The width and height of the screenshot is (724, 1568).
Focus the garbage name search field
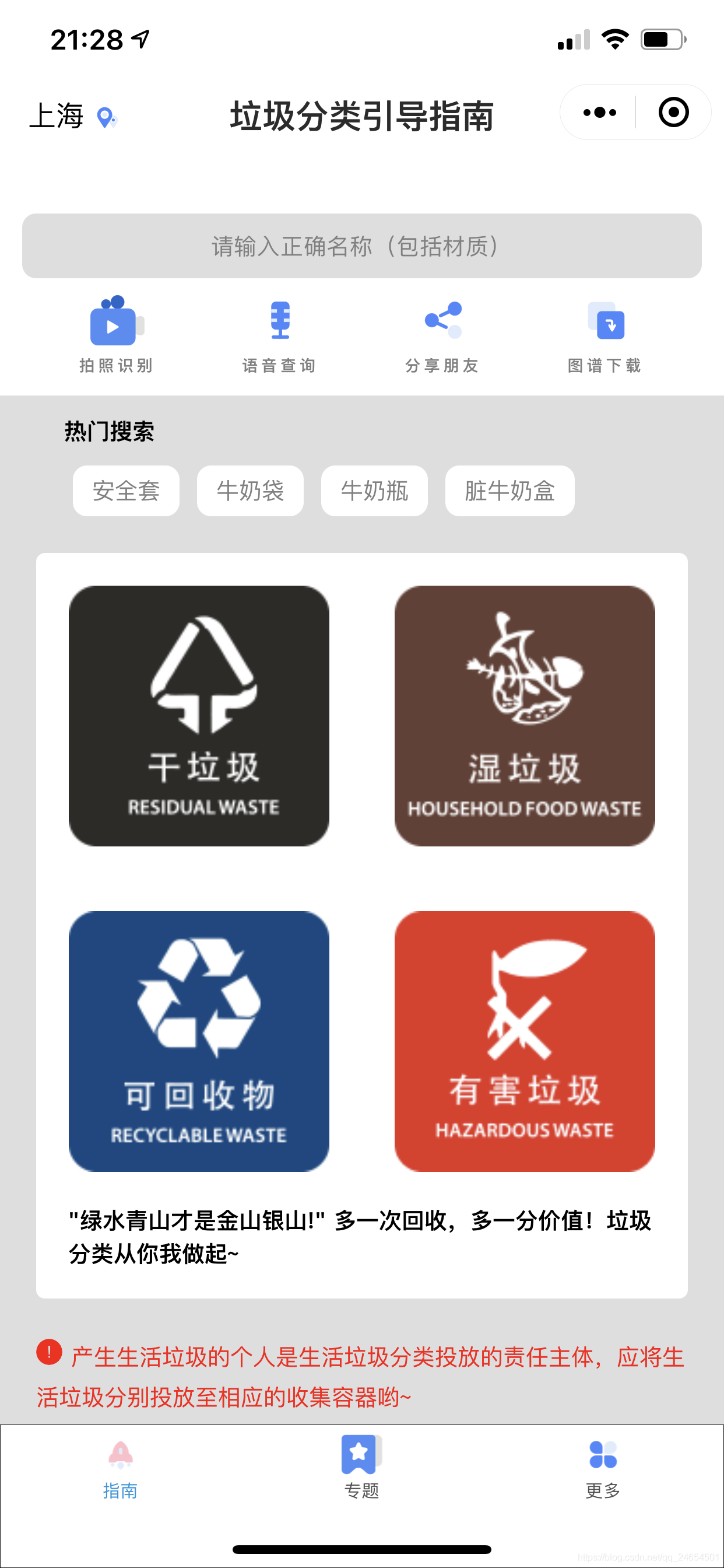point(361,246)
